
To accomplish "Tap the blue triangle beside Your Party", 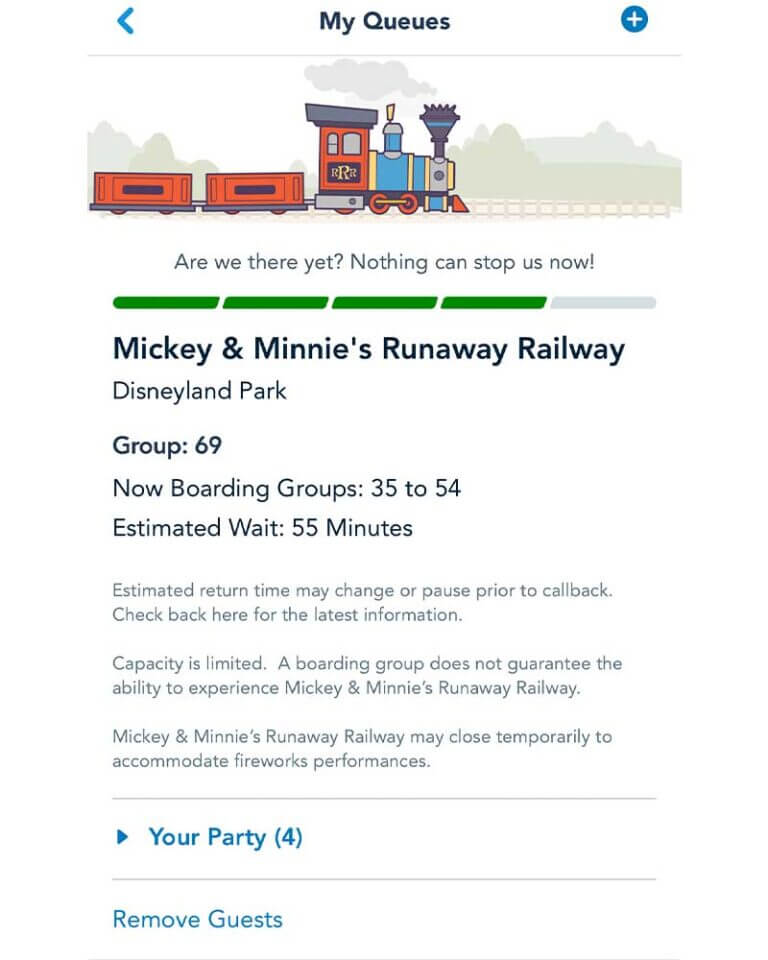I will coord(124,838).
